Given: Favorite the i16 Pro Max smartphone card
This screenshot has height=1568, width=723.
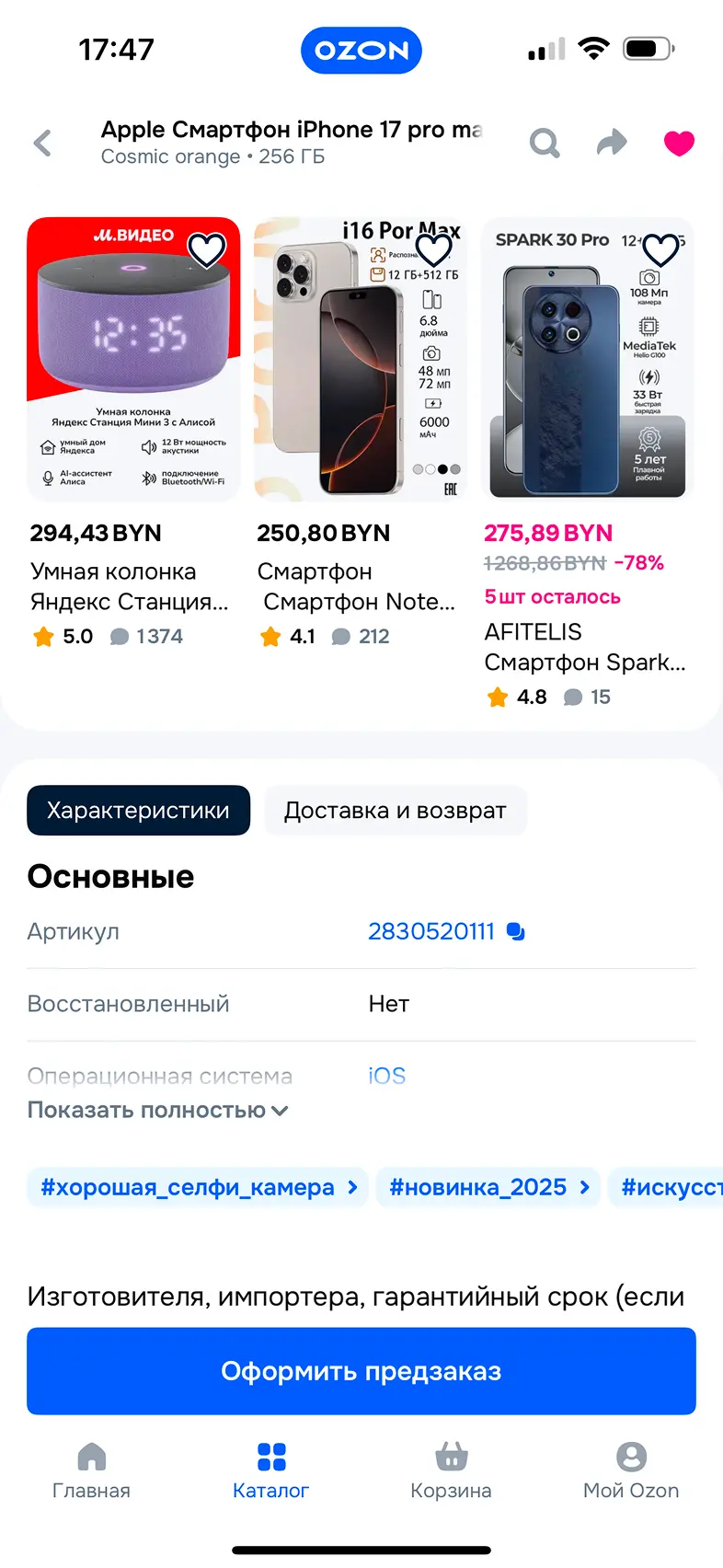Looking at the screenshot, I should (x=434, y=248).
